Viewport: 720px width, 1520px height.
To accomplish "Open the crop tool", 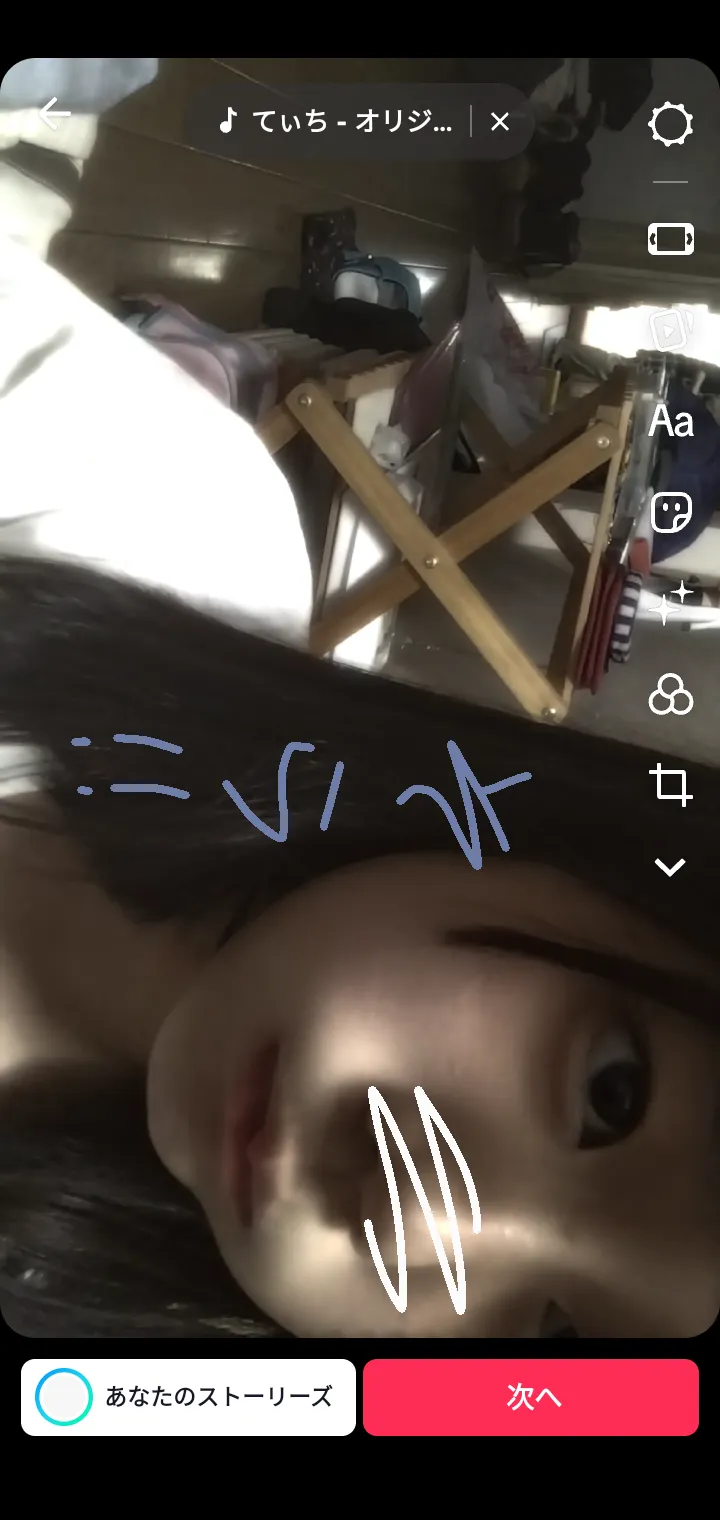I will 670,783.
